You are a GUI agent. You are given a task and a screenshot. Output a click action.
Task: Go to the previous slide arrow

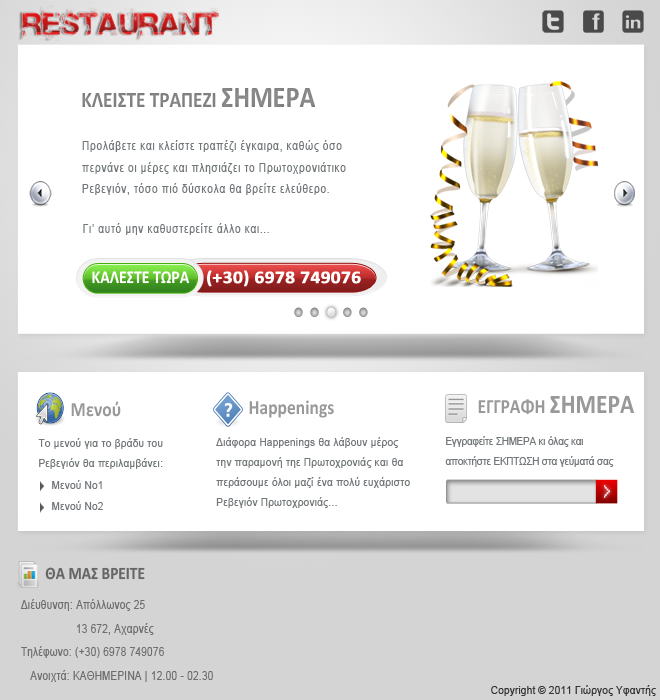click(40, 193)
